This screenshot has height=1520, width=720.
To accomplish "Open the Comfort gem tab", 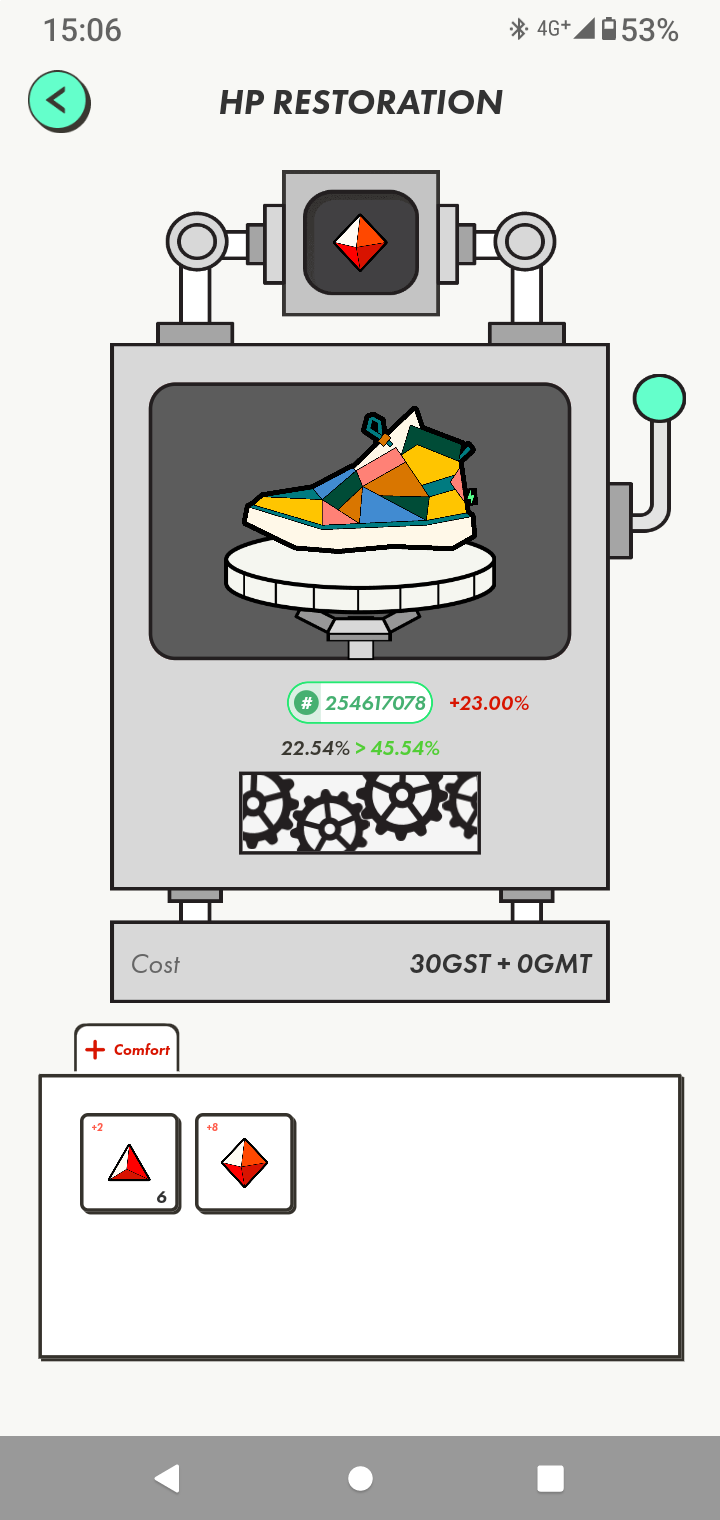I will tap(127, 1049).
